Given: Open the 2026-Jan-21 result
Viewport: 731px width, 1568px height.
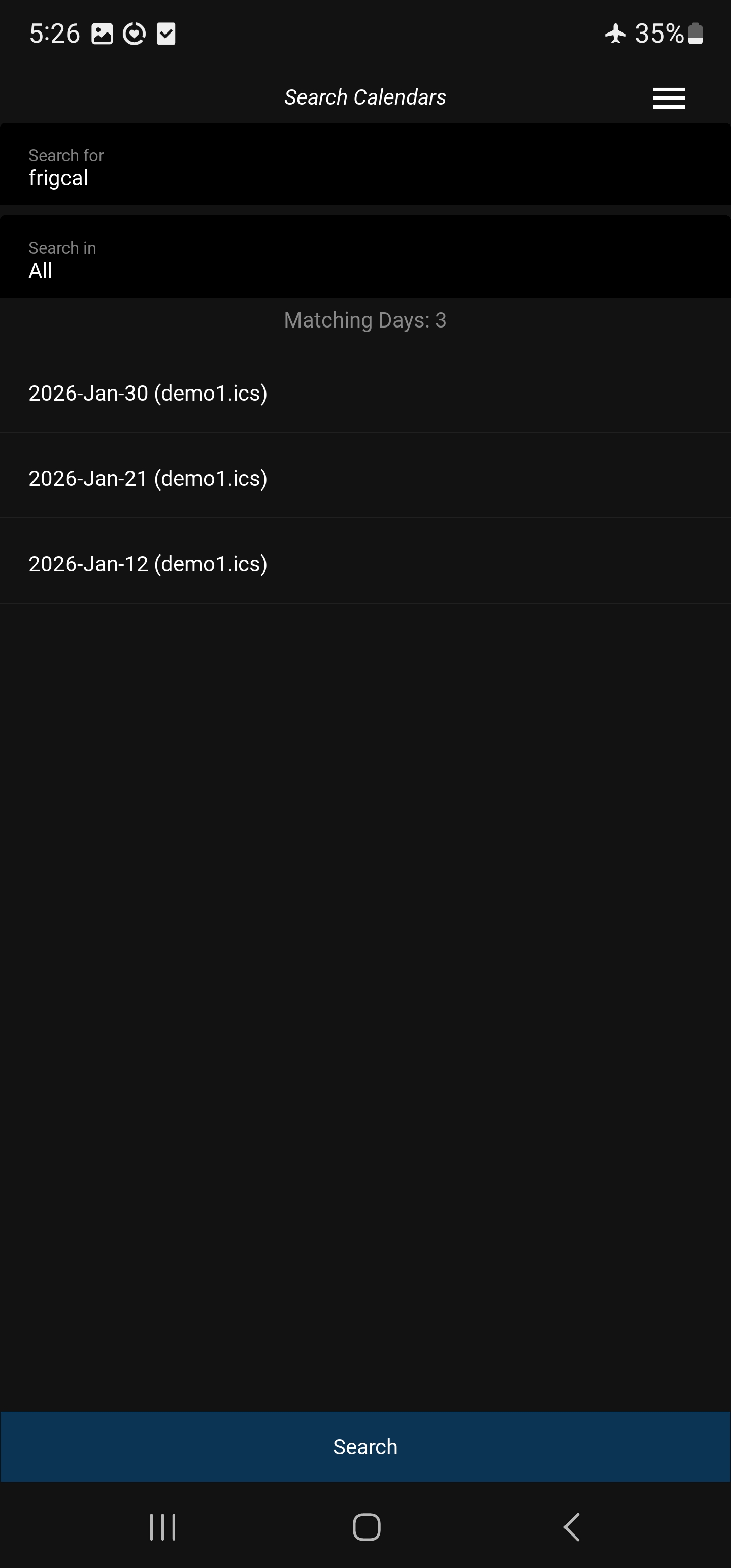Looking at the screenshot, I should (x=365, y=478).
